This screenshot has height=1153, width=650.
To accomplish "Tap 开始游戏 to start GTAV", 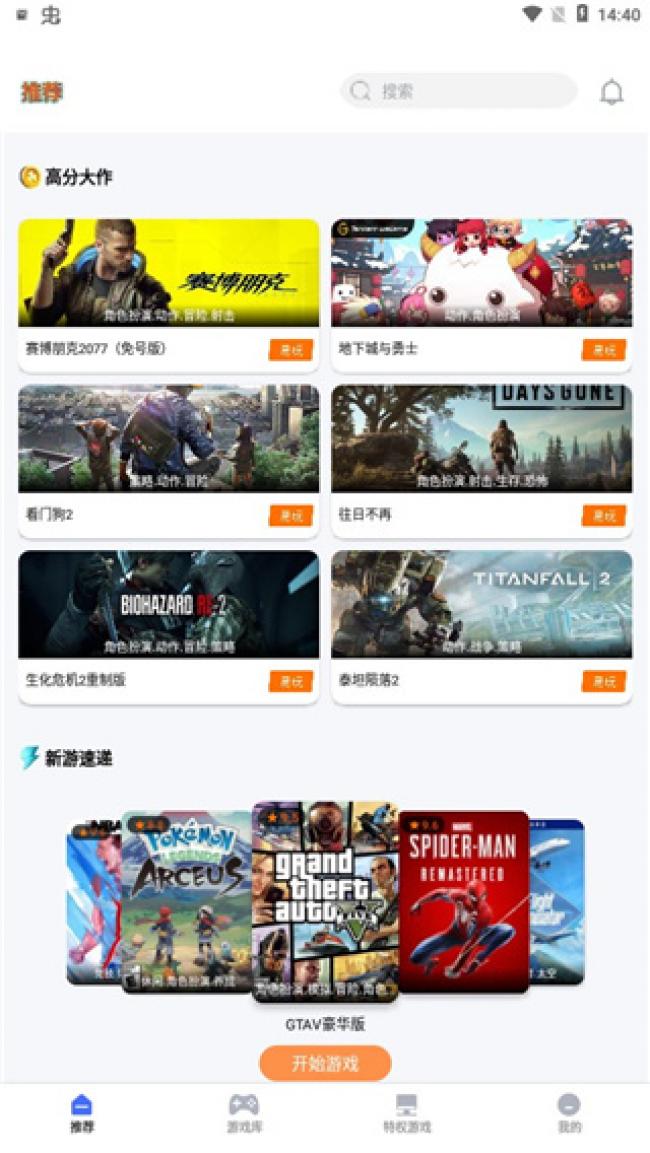I will pyautogui.click(x=325, y=1063).
